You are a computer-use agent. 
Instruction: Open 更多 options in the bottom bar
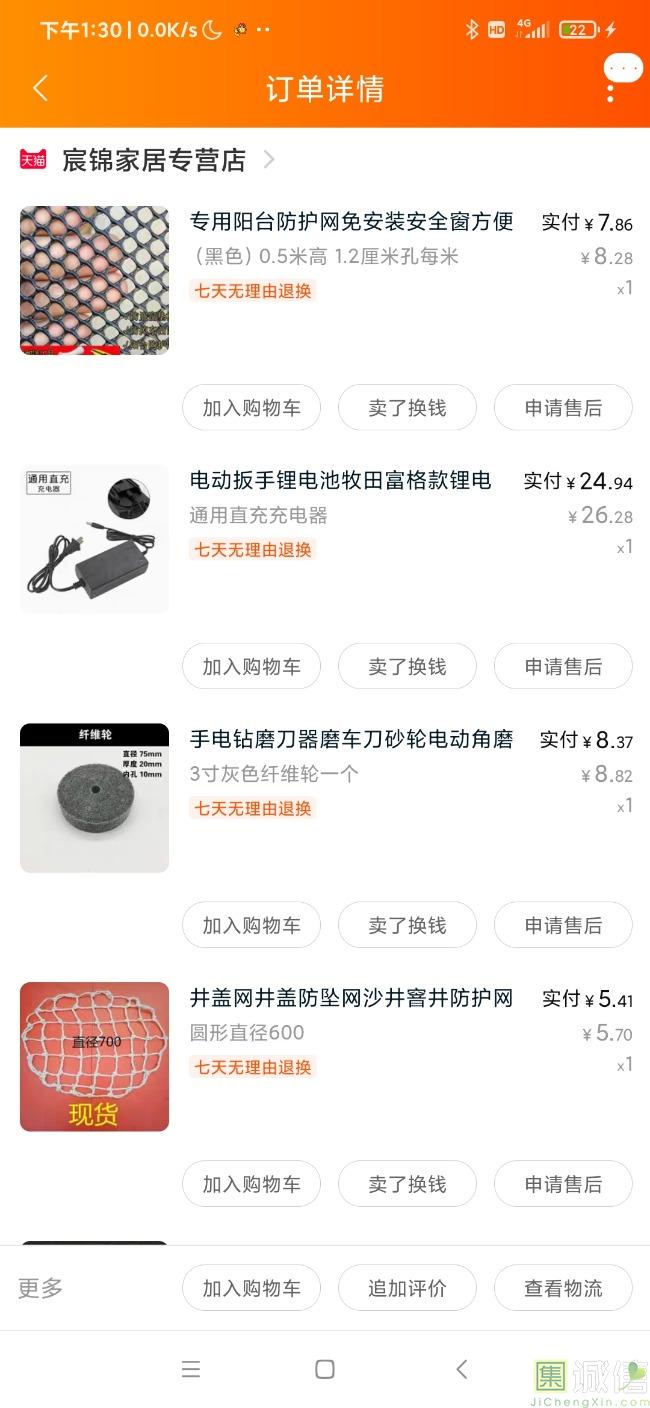(x=41, y=1288)
